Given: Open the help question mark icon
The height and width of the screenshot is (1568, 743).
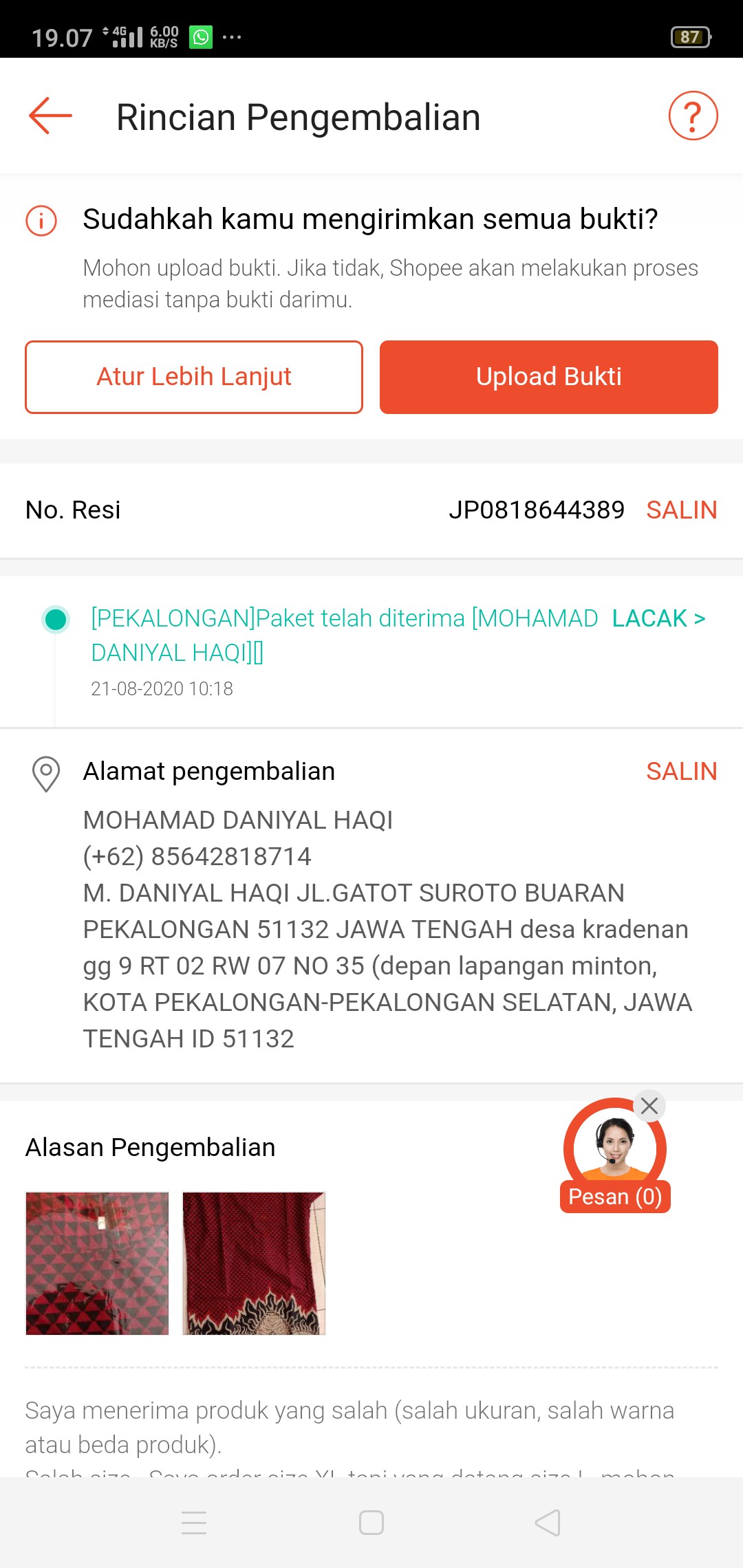Looking at the screenshot, I should tap(693, 116).
